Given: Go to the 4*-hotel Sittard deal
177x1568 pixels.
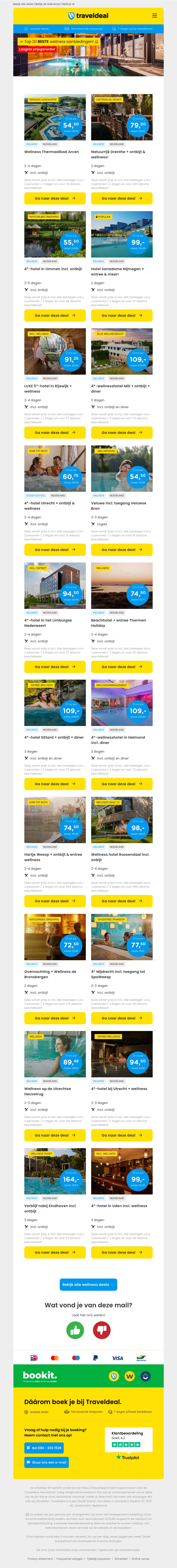Looking at the screenshot, I should click(x=55, y=784).
